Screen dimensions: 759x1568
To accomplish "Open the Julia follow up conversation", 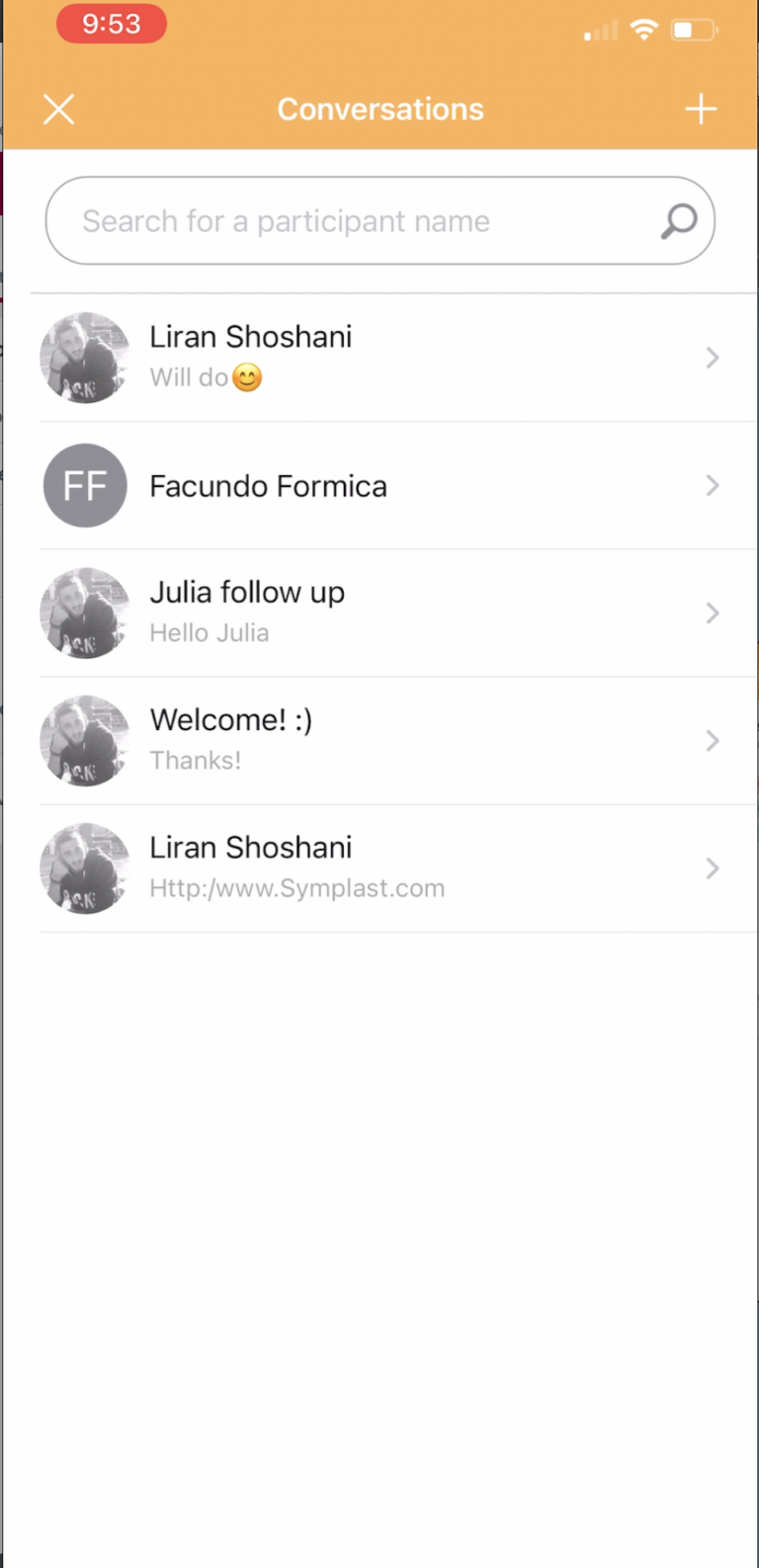I will point(395,613).
